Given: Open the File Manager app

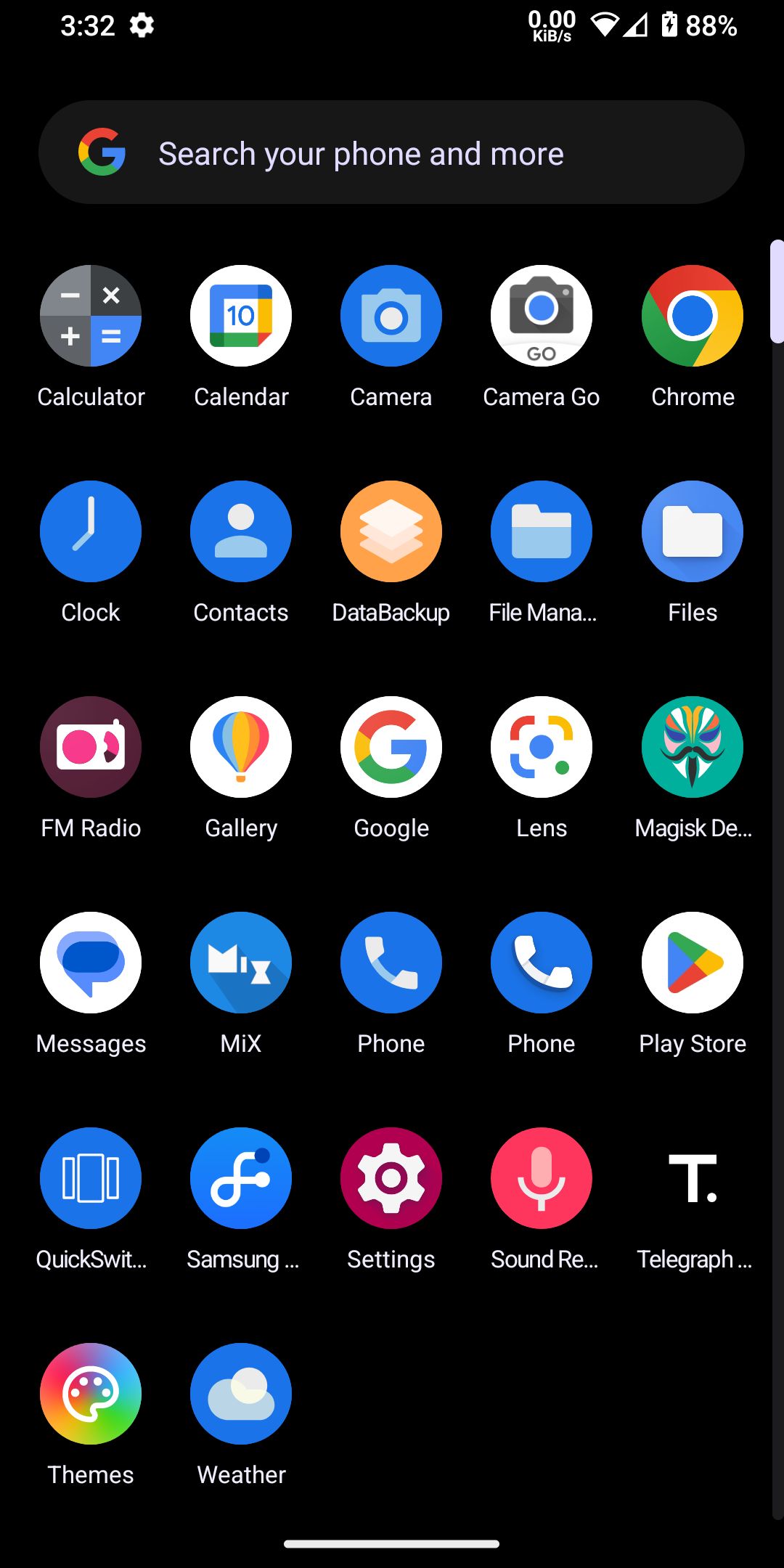Looking at the screenshot, I should pyautogui.click(x=542, y=531).
